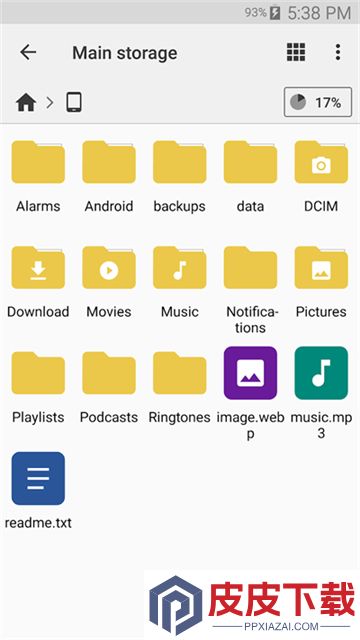The image size is (360, 640).
Task: Switch the grid view layout icon
Action: (x=296, y=52)
